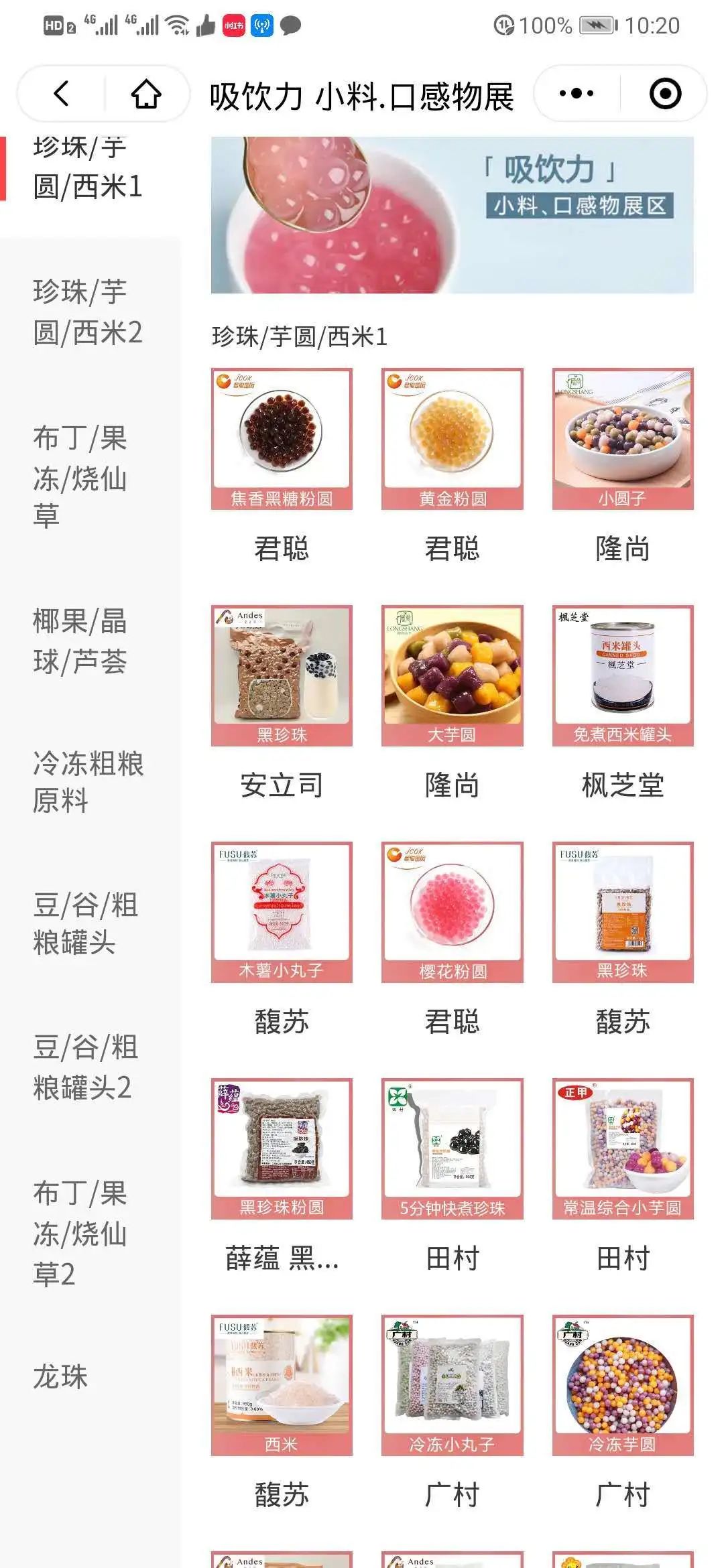This screenshot has height=1568, width=724.
Task: Open the three-dot more menu
Action: click(577, 94)
